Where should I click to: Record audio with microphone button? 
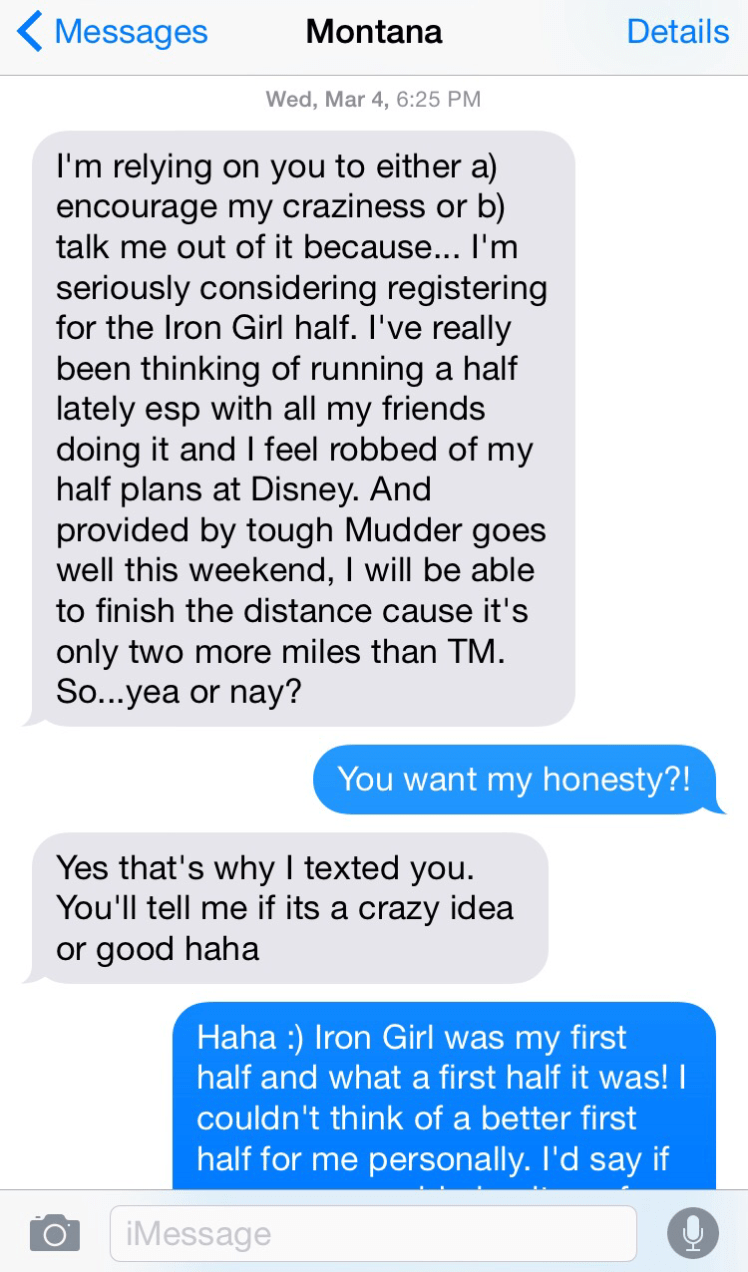click(693, 1232)
